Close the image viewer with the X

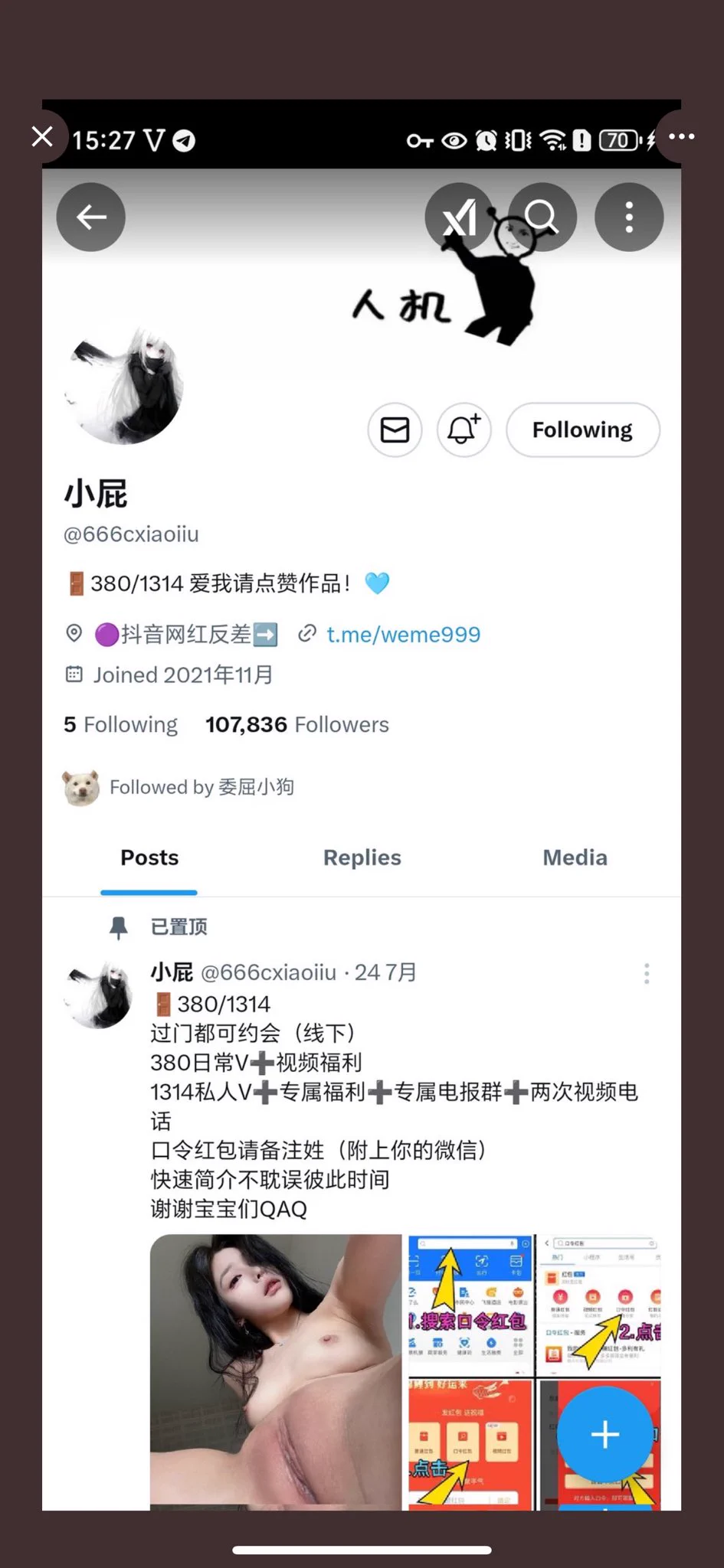(x=42, y=137)
